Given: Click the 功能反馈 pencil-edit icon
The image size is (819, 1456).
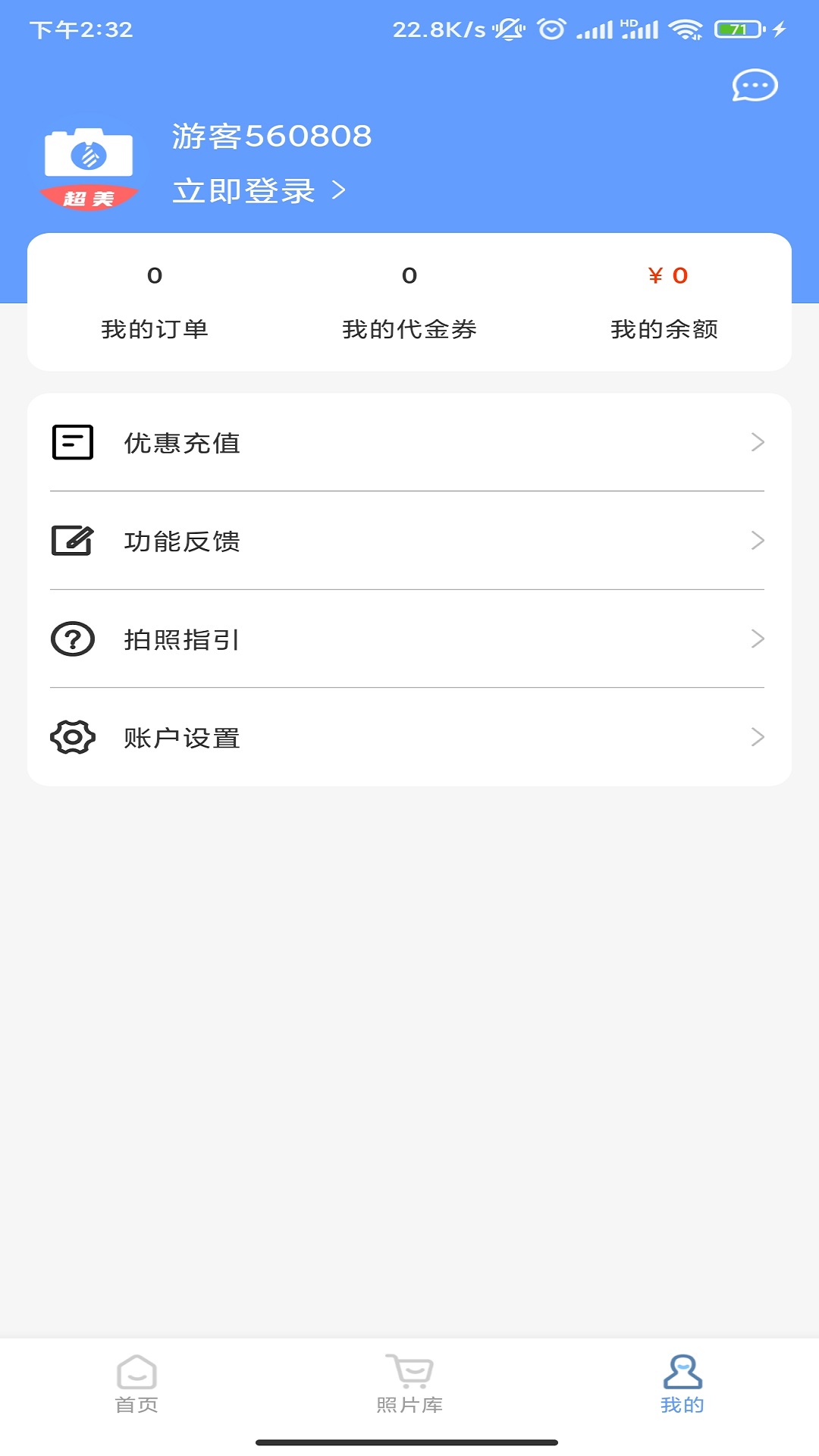Looking at the screenshot, I should [x=71, y=541].
